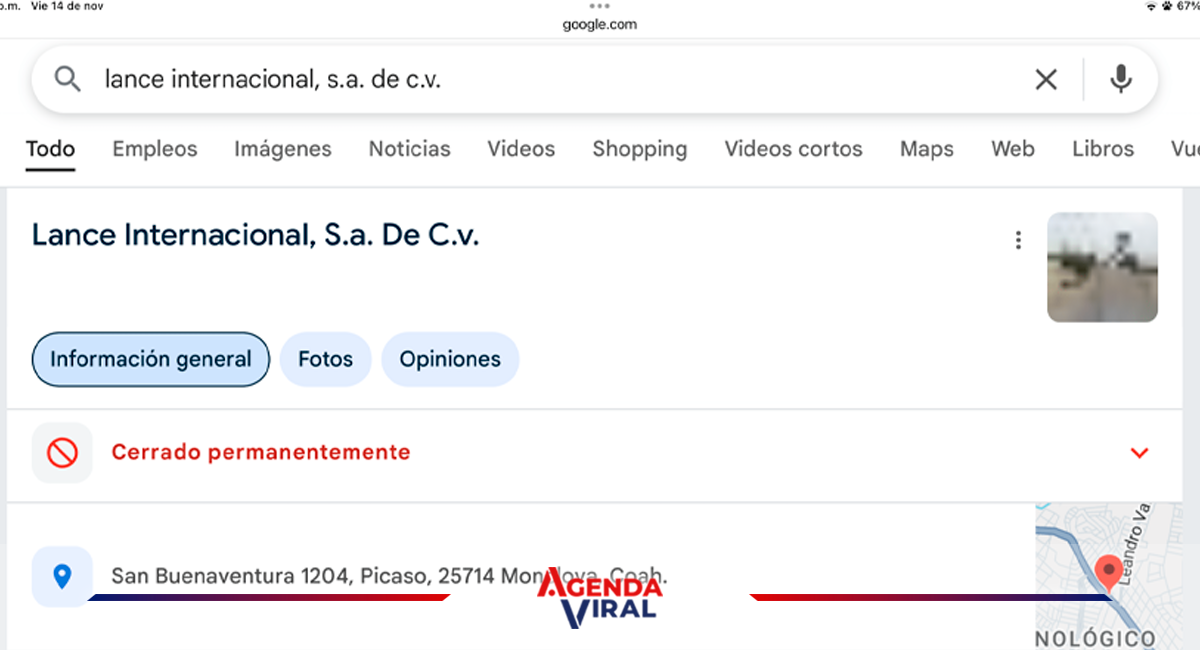Open the Maps results tab
Image resolution: width=1200 pixels, height=650 pixels.
927,149
